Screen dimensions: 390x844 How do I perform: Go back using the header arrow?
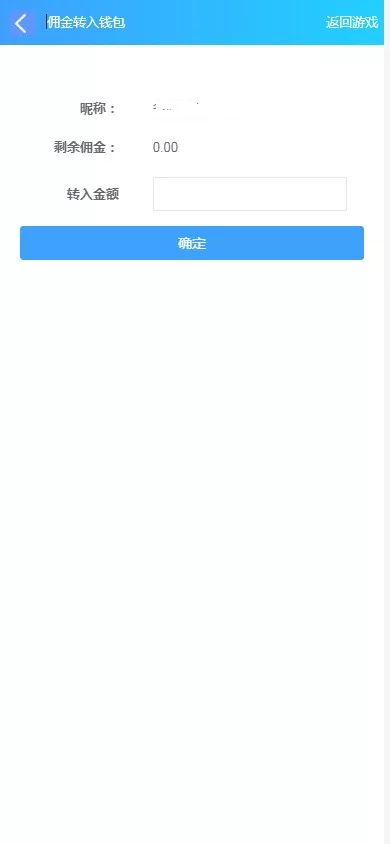point(22,23)
